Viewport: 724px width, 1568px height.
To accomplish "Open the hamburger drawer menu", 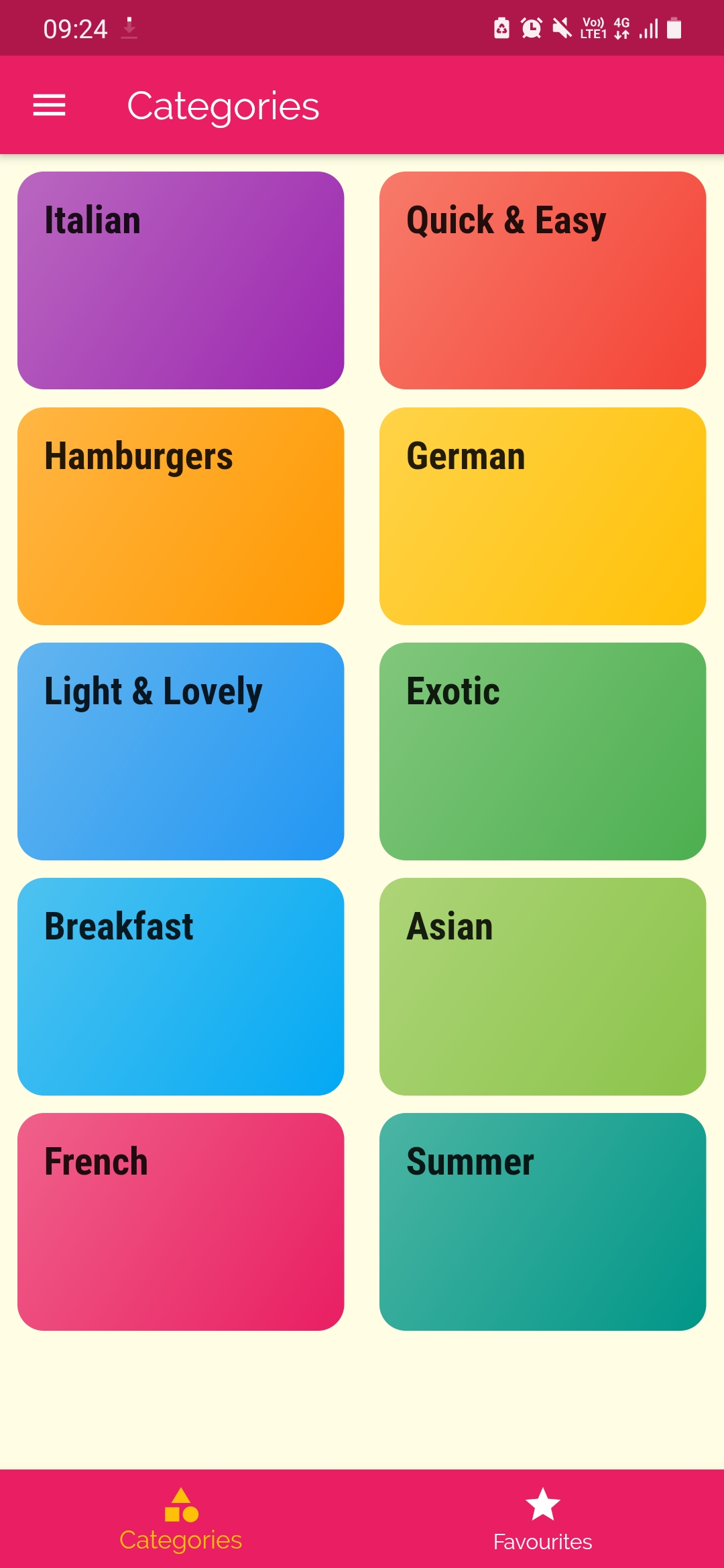I will tap(50, 105).
